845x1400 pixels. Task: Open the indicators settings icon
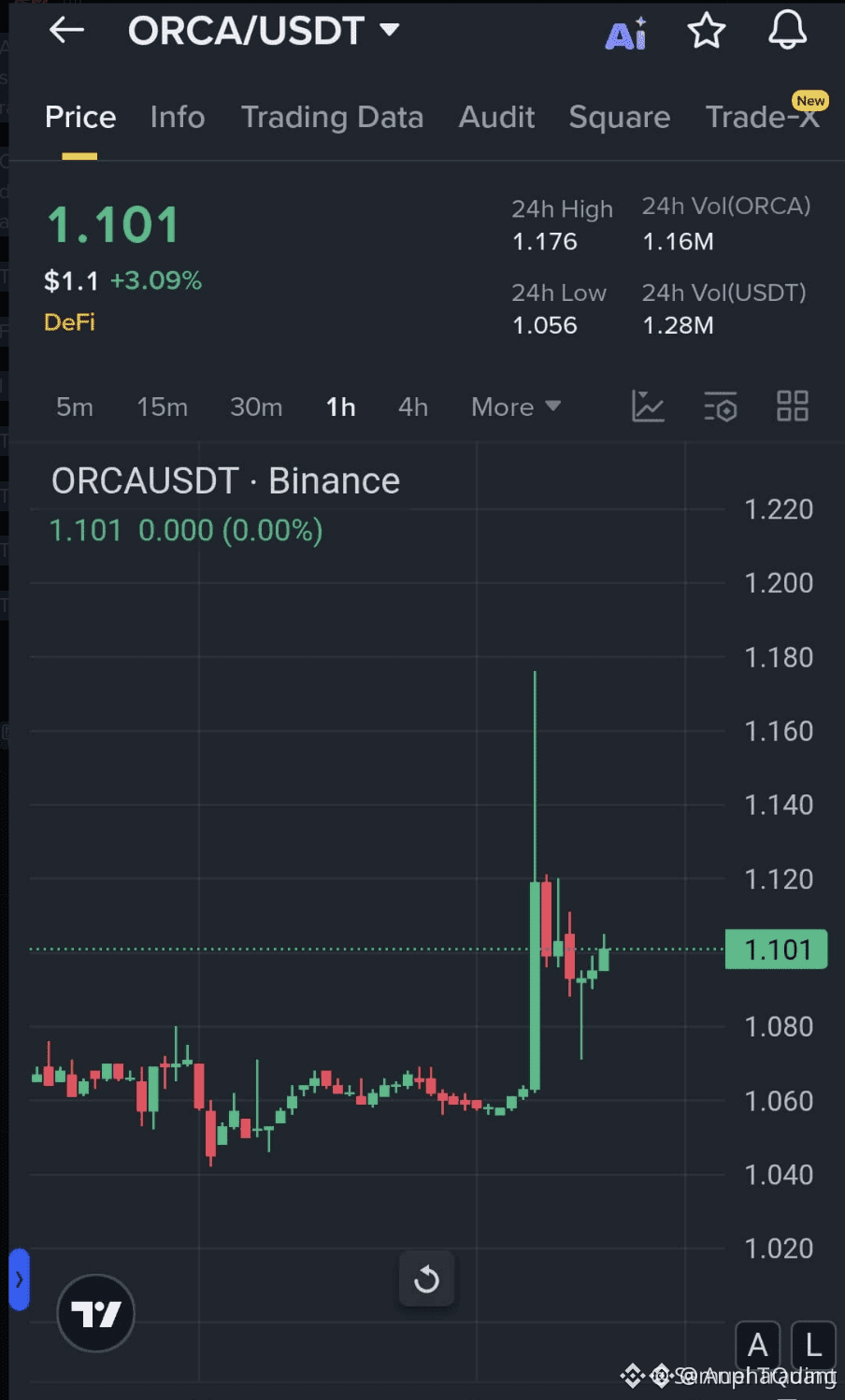[x=720, y=407]
